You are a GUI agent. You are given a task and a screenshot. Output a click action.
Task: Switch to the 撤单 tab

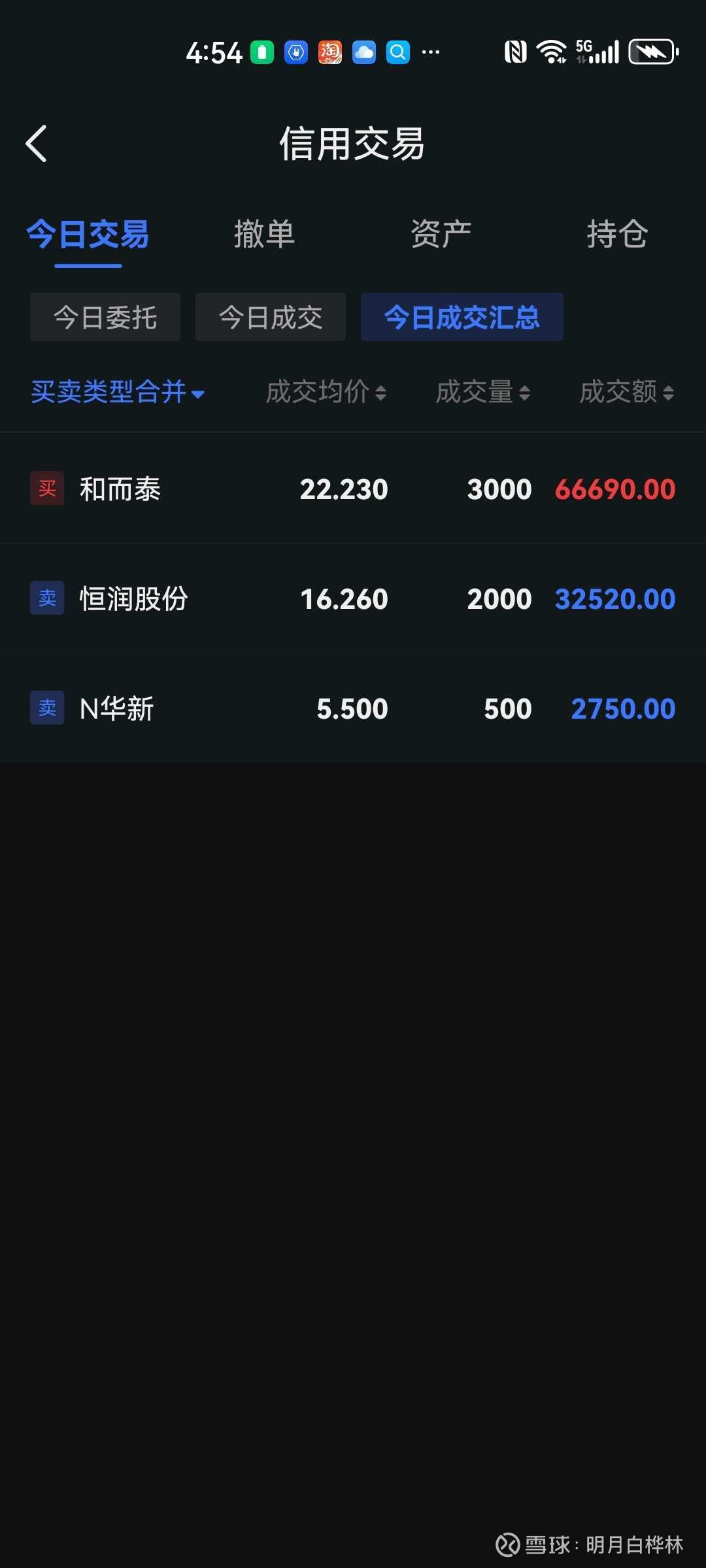pos(265,235)
